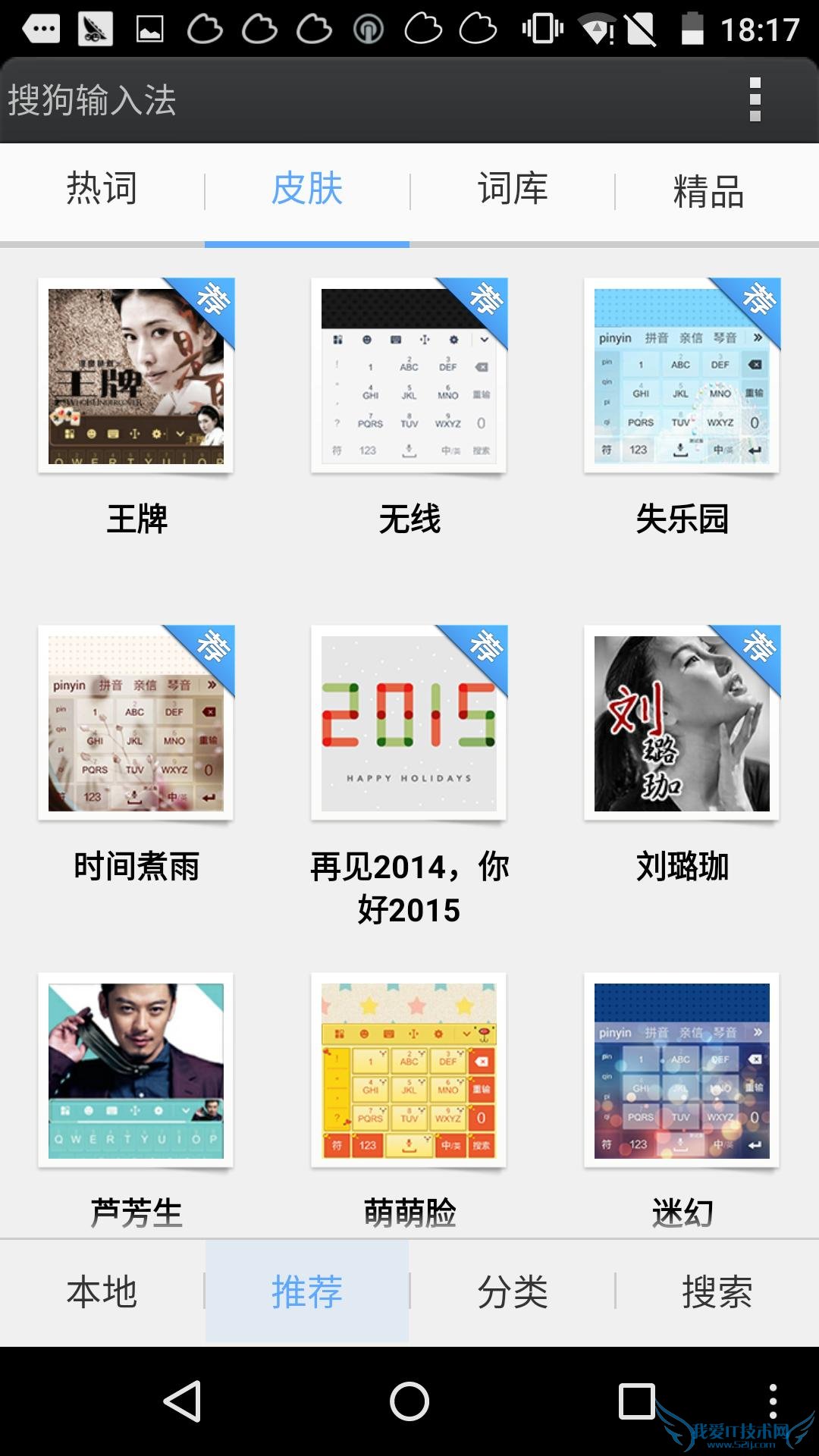Open the 萌萌脸 cute skin
This screenshot has width=819, height=1456.
point(409,1073)
